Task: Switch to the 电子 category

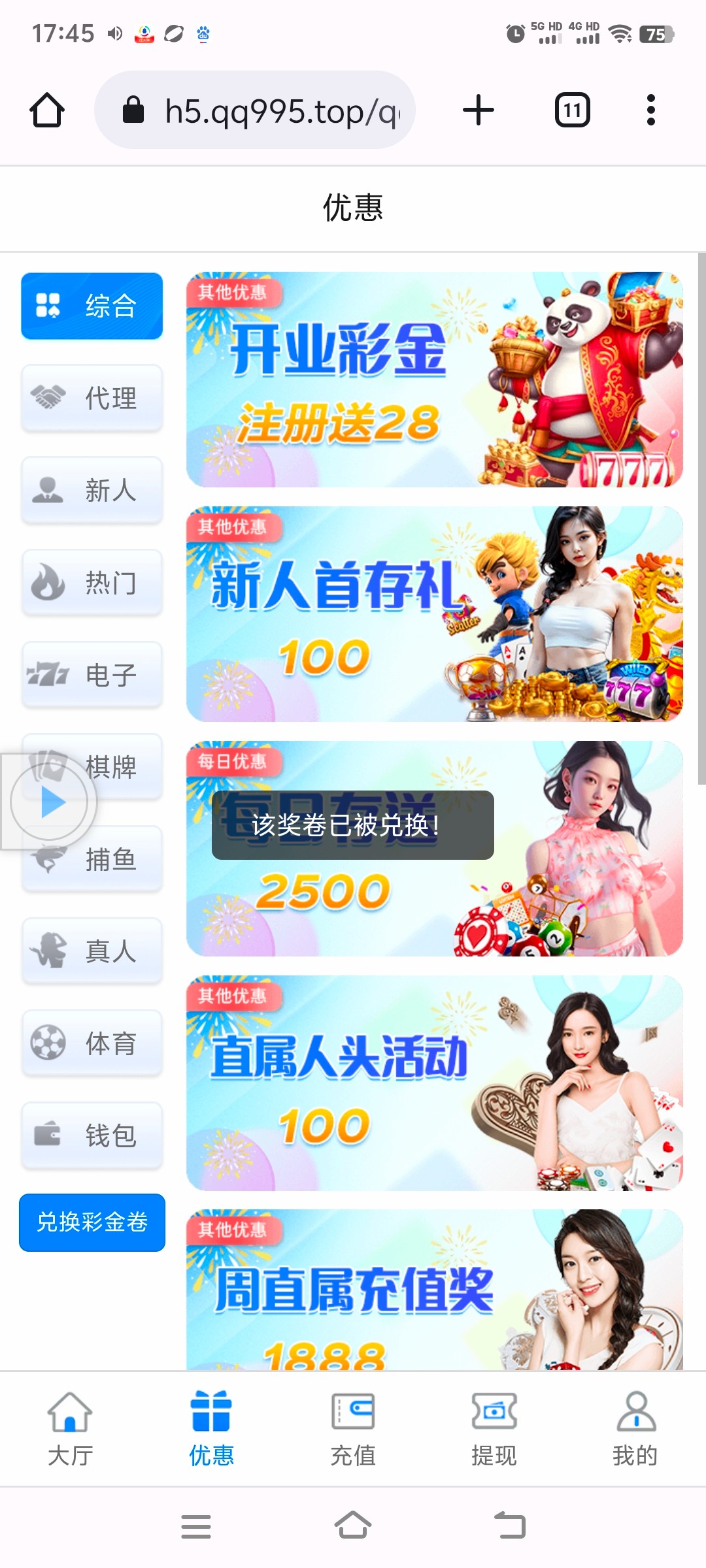Action: coord(92,674)
